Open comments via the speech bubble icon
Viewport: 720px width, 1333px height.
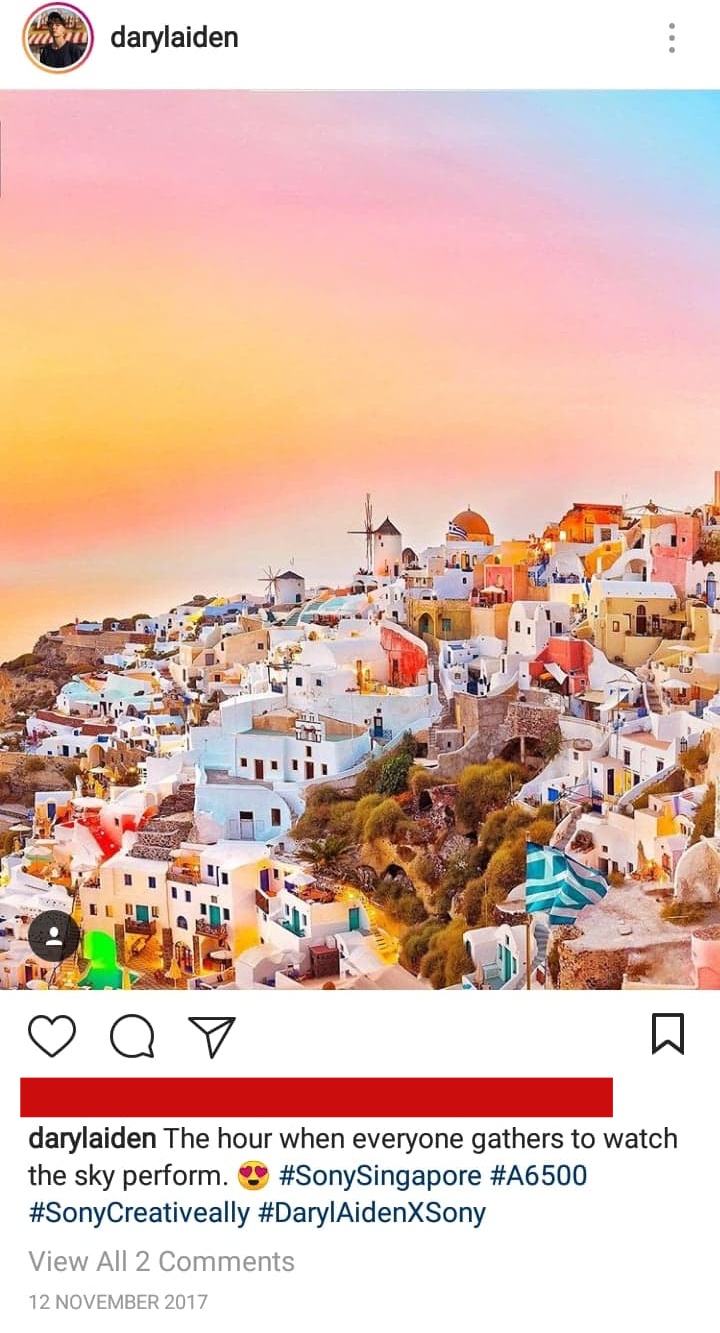click(x=132, y=1036)
